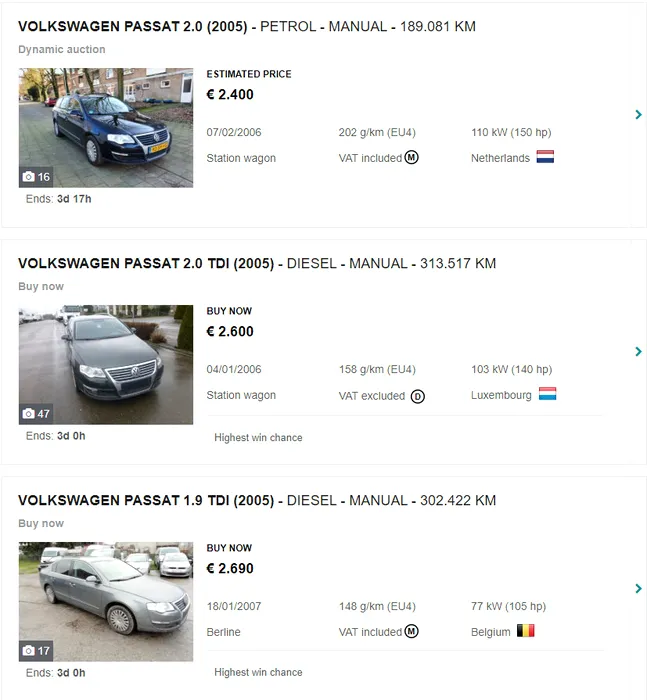Show VAT excluded info icon on the Luxembourg car
The height and width of the screenshot is (700, 647).
(417, 396)
